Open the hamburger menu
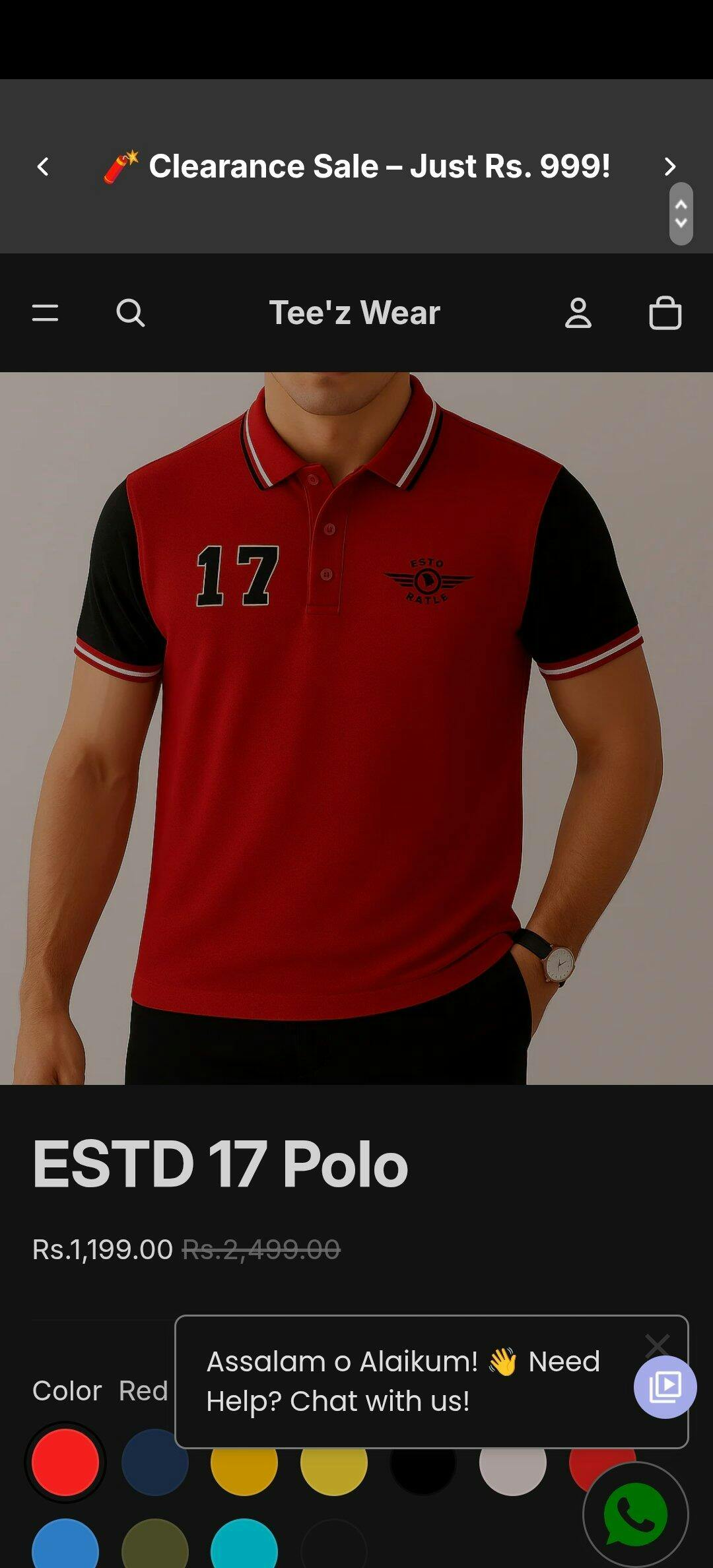Image resolution: width=713 pixels, height=1568 pixels. pyautogui.click(x=45, y=313)
